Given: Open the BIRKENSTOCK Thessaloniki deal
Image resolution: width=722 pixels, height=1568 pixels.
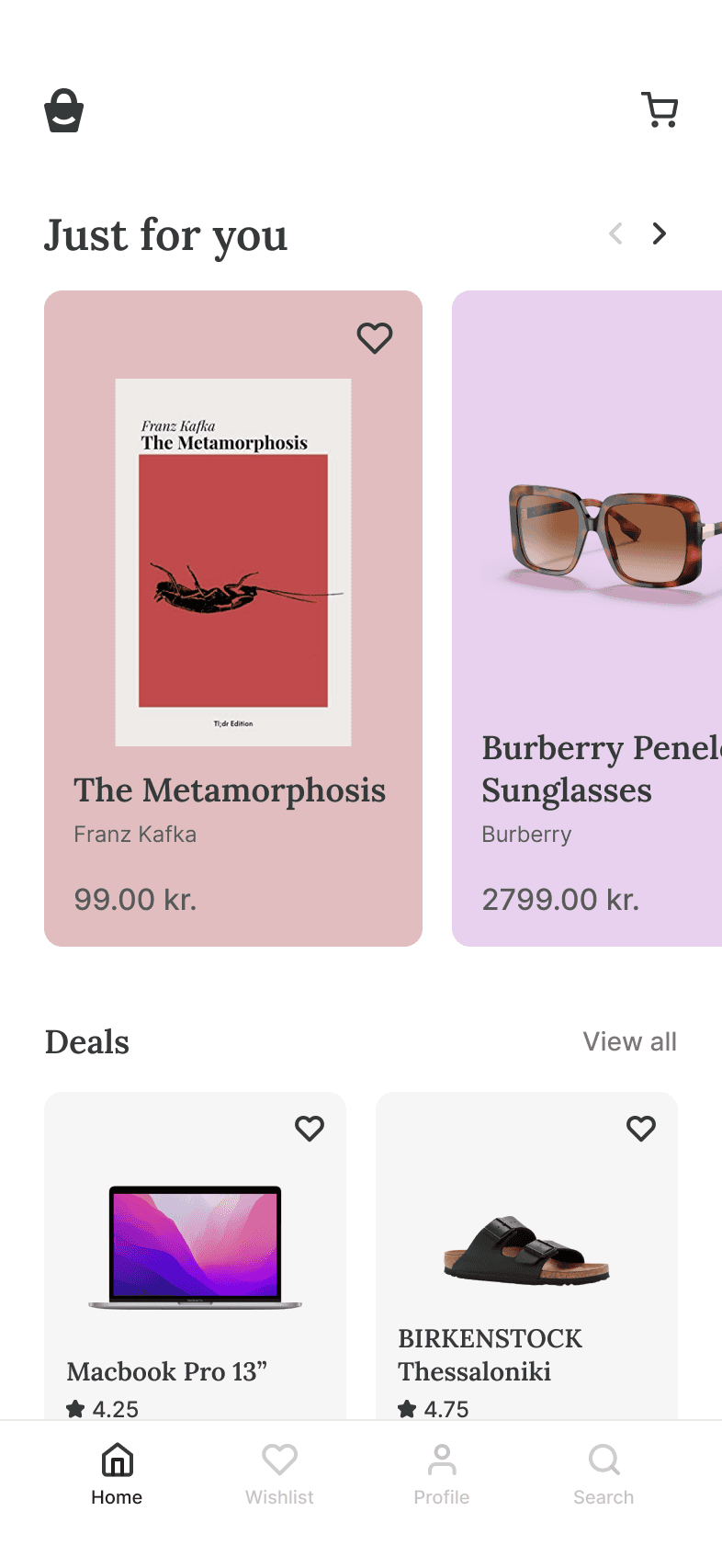Looking at the screenshot, I should tap(526, 1268).
